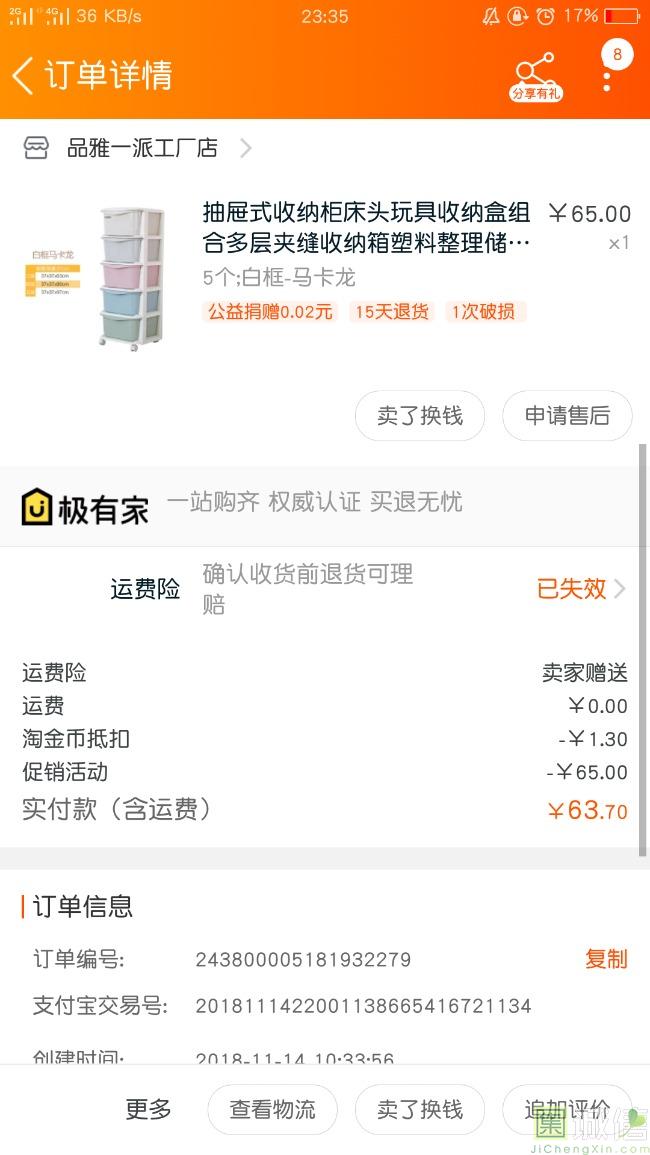Add a follow-up review via 追加评价
Screen dimensions: 650x1155
(x=567, y=1109)
